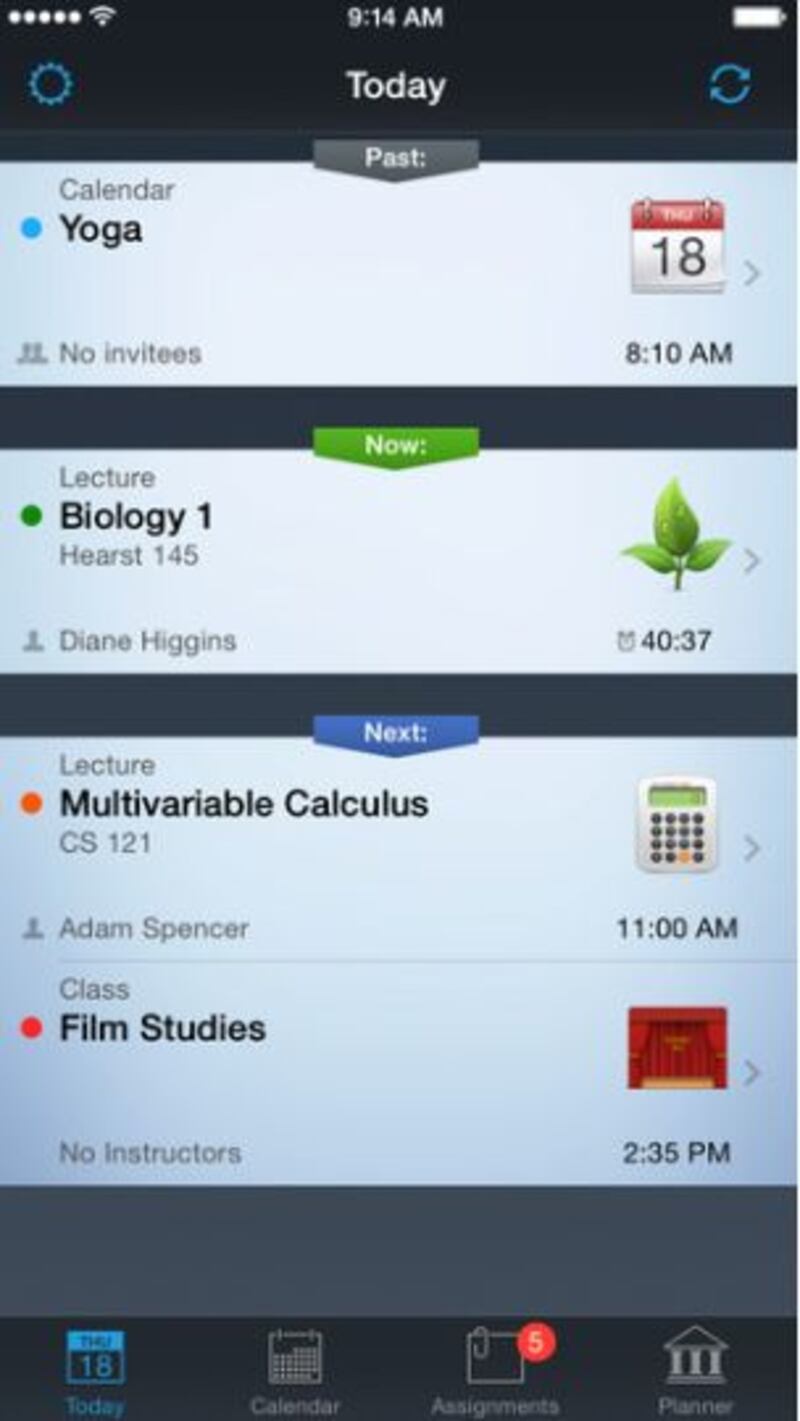This screenshot has width=800, height=1421.
Task: Switch to the Calendar tab
Action: point(295,1370)
